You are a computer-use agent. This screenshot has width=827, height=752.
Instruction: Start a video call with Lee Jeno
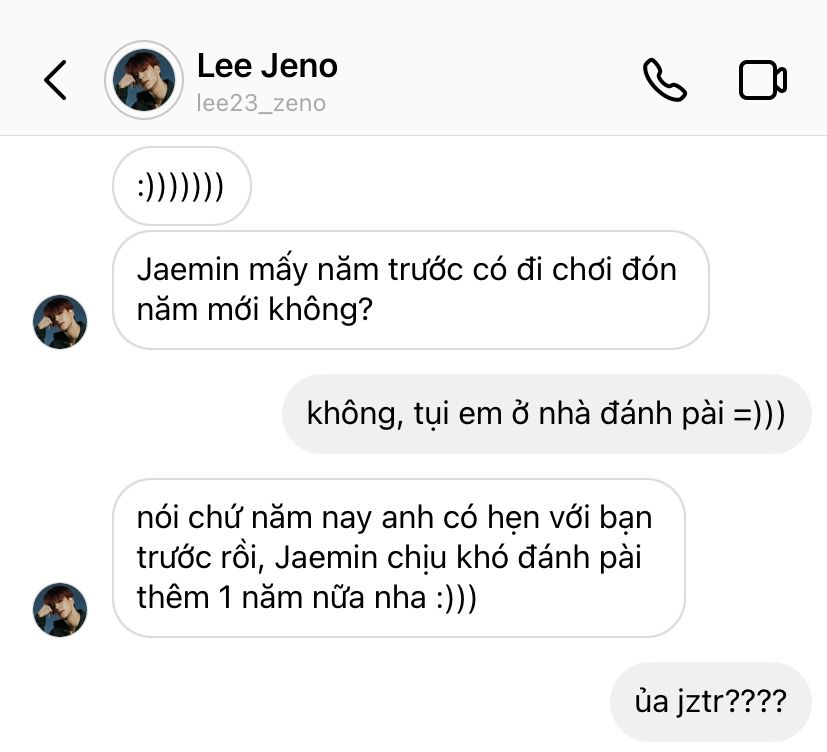click(x=763, y=80)
